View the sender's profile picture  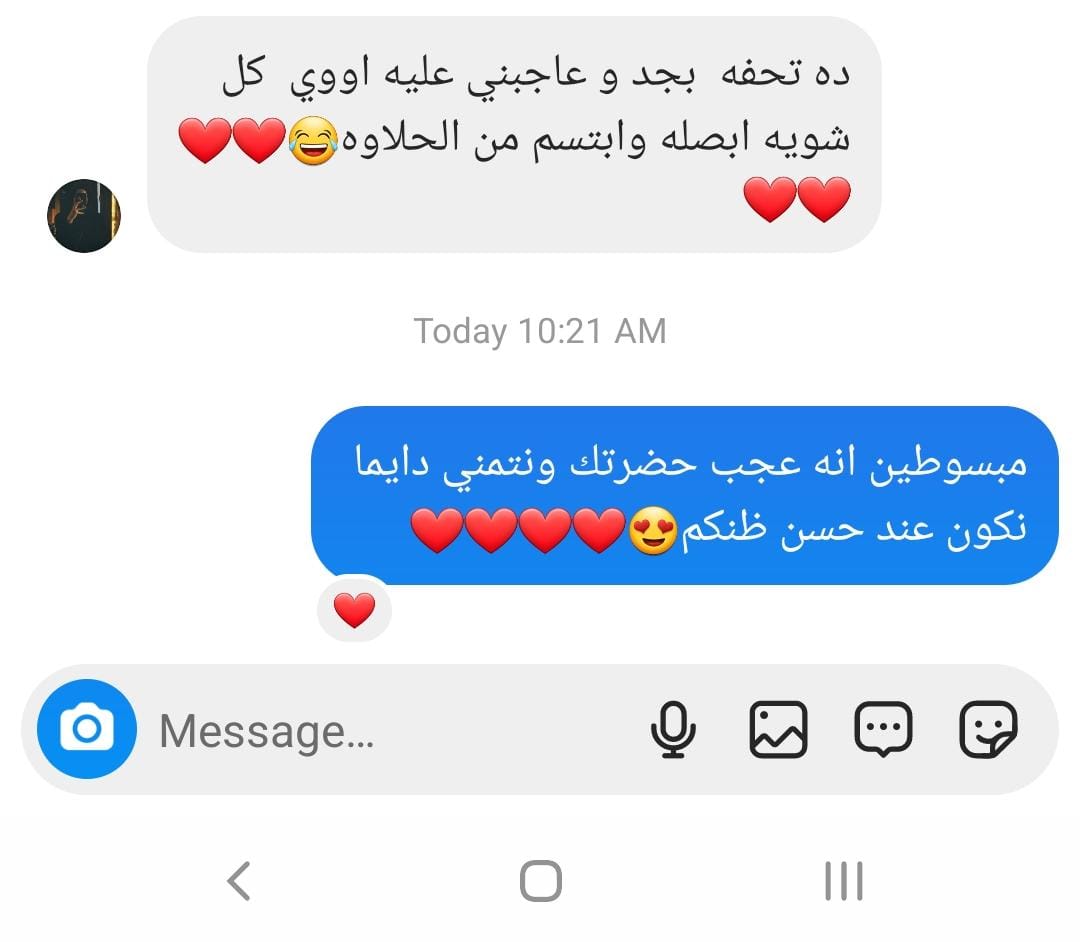pyautogui.click(x=84, y=216)
